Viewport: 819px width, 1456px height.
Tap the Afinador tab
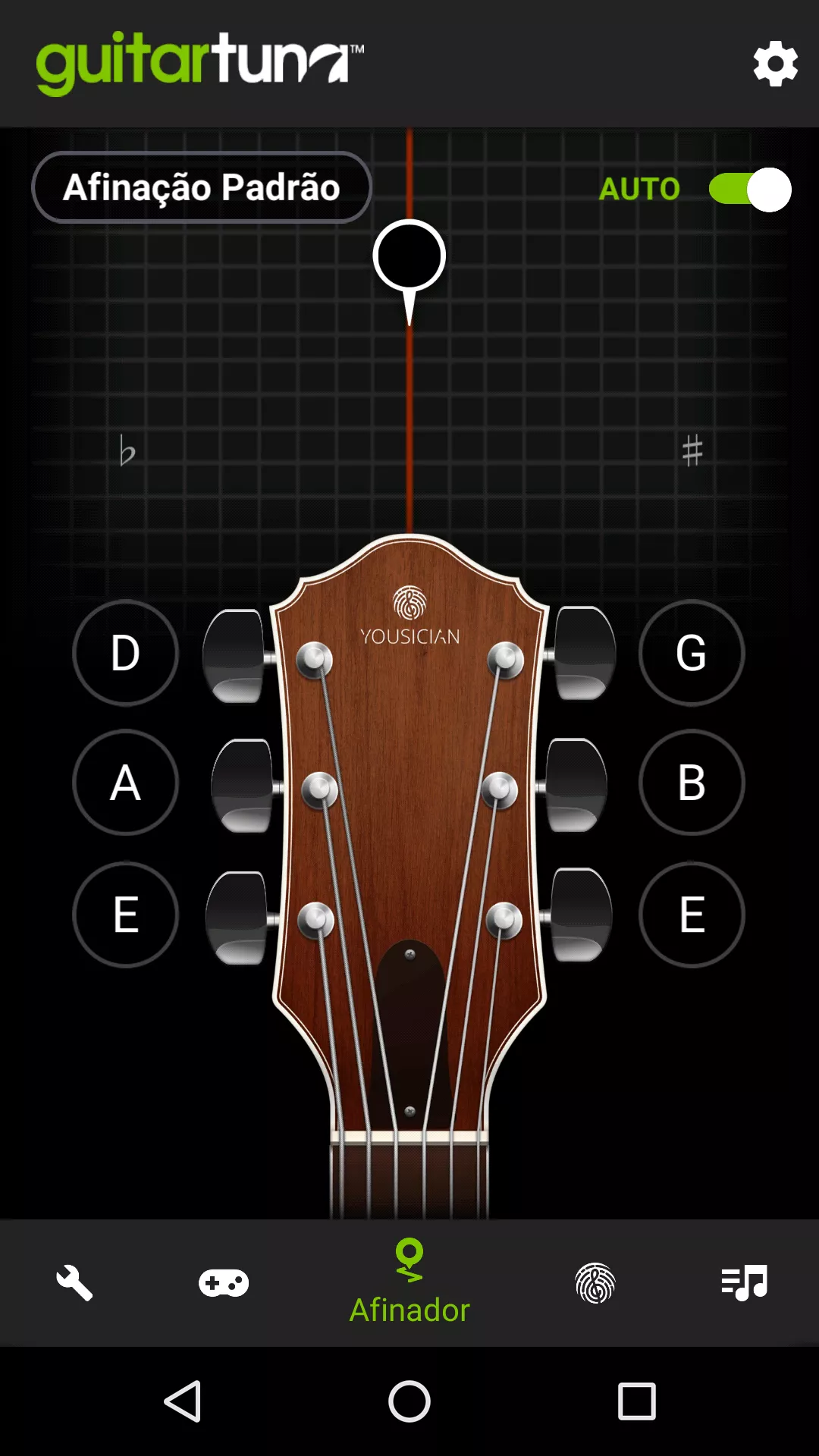point(409,1283)
